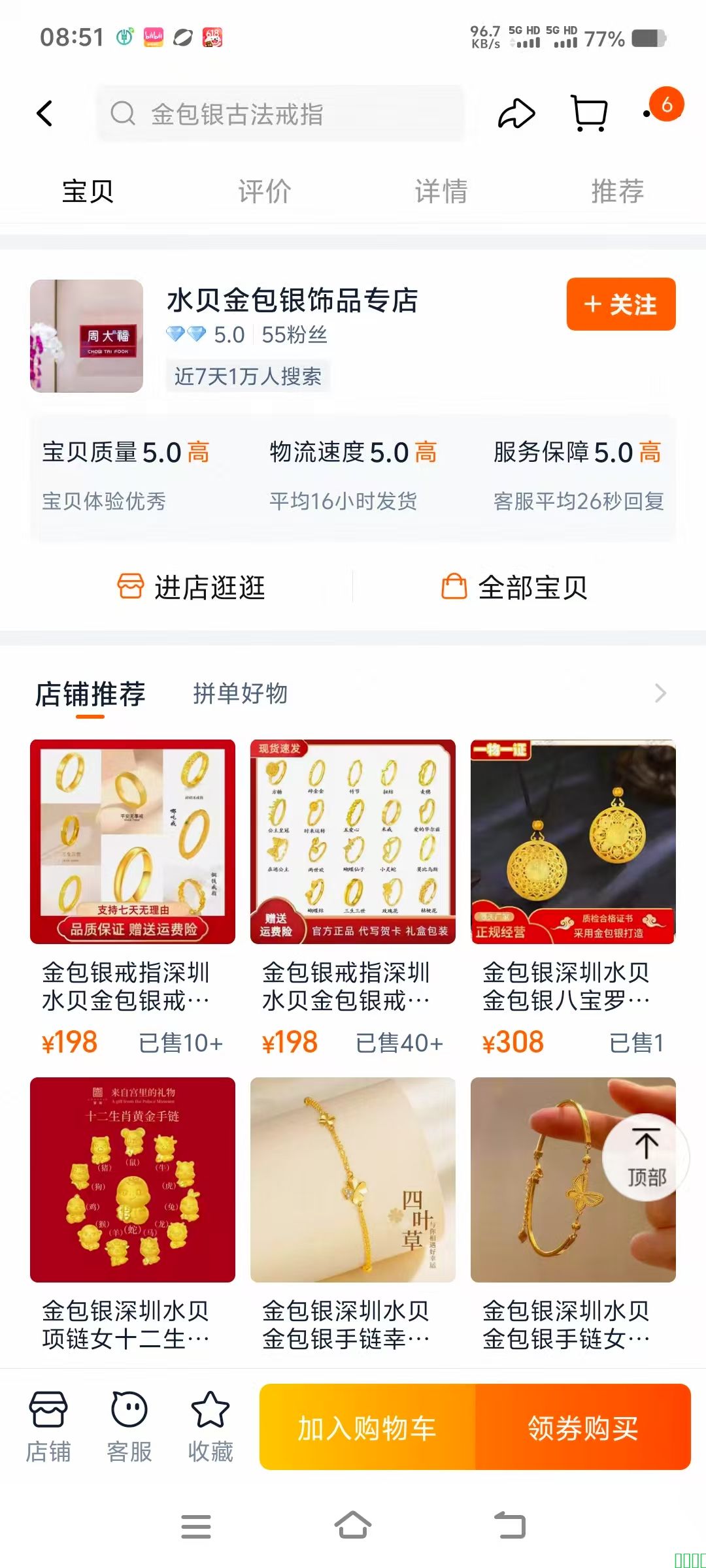Switch to the 推荐 tab
Screen dimensions: 706x1568
(x=618, y=191)
